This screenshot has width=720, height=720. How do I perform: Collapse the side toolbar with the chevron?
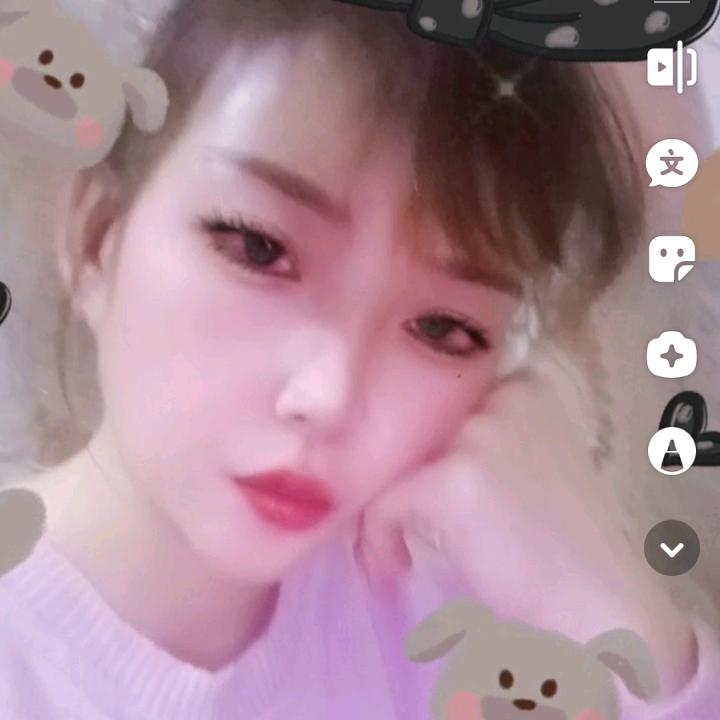click(671, 548)
